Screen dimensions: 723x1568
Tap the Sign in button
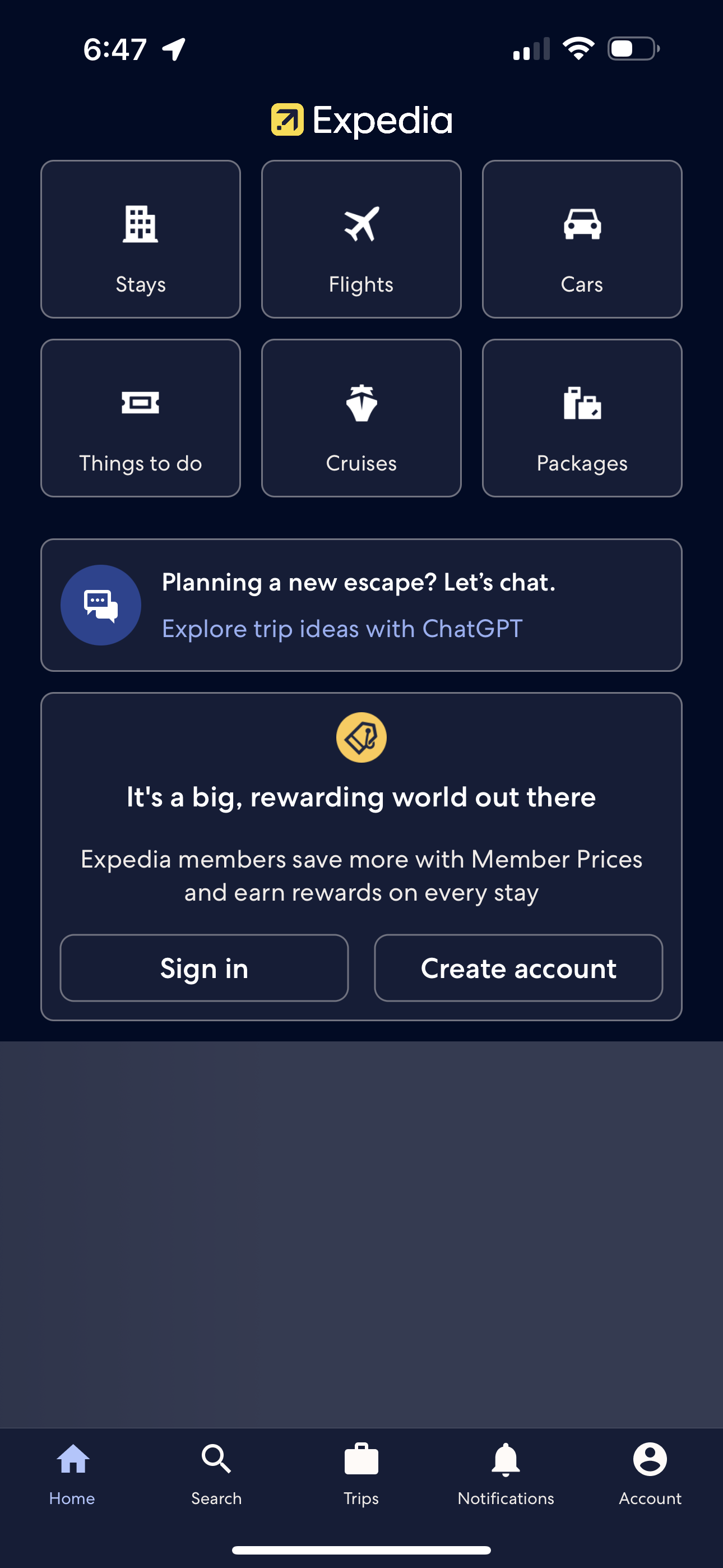(204, 968)
